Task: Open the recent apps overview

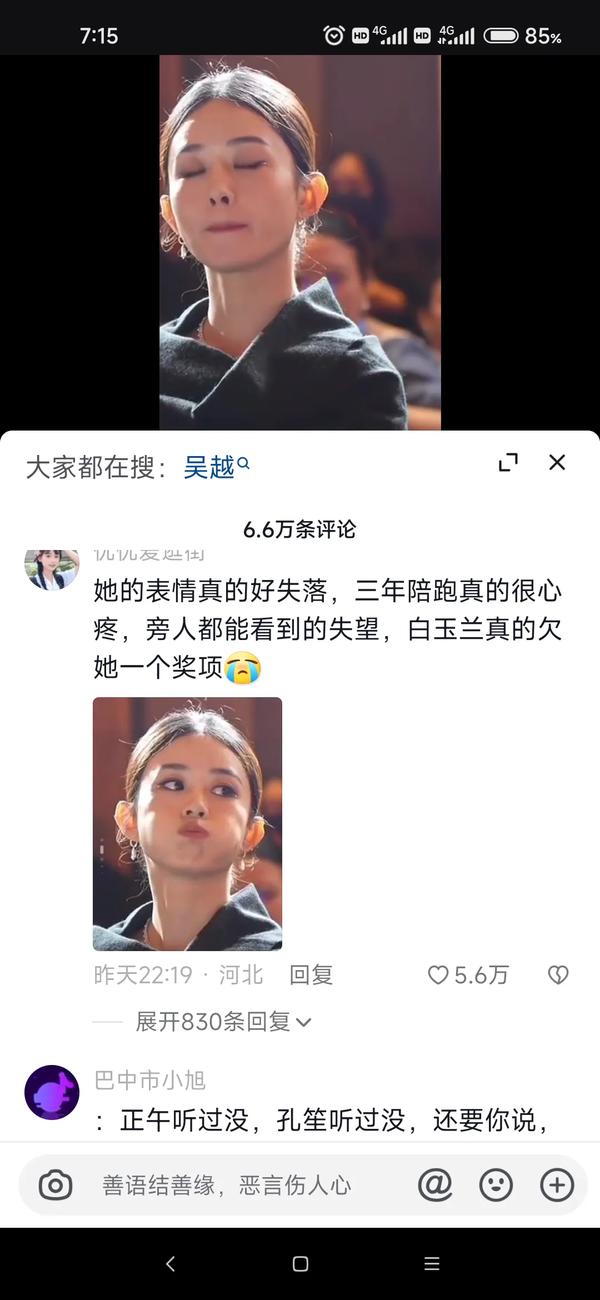Action: tap(431, 1264)
